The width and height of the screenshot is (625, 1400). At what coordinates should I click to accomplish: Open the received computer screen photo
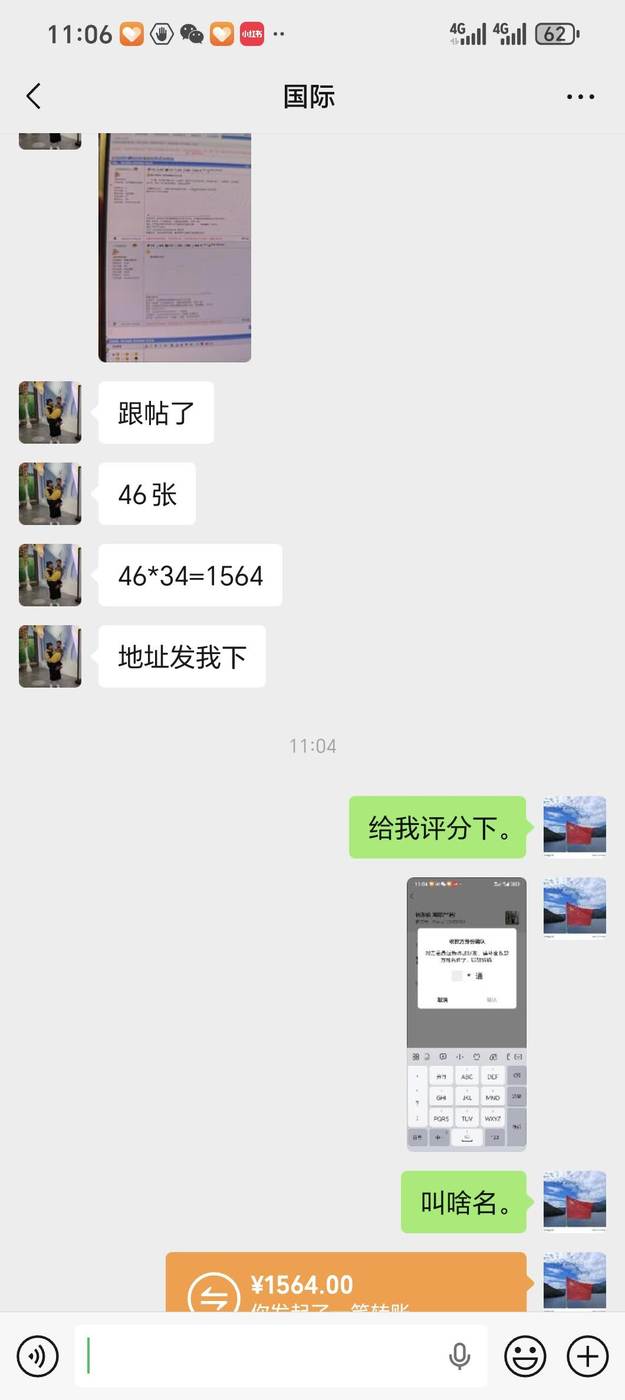(175, 247)
